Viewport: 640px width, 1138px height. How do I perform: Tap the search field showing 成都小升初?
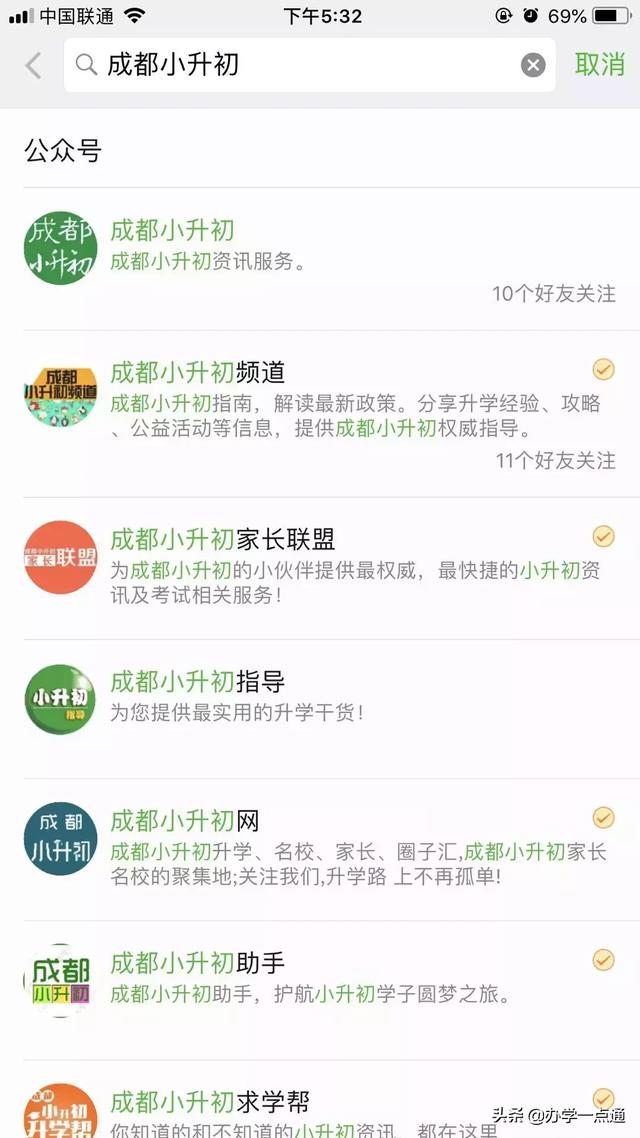coord(300,65)
